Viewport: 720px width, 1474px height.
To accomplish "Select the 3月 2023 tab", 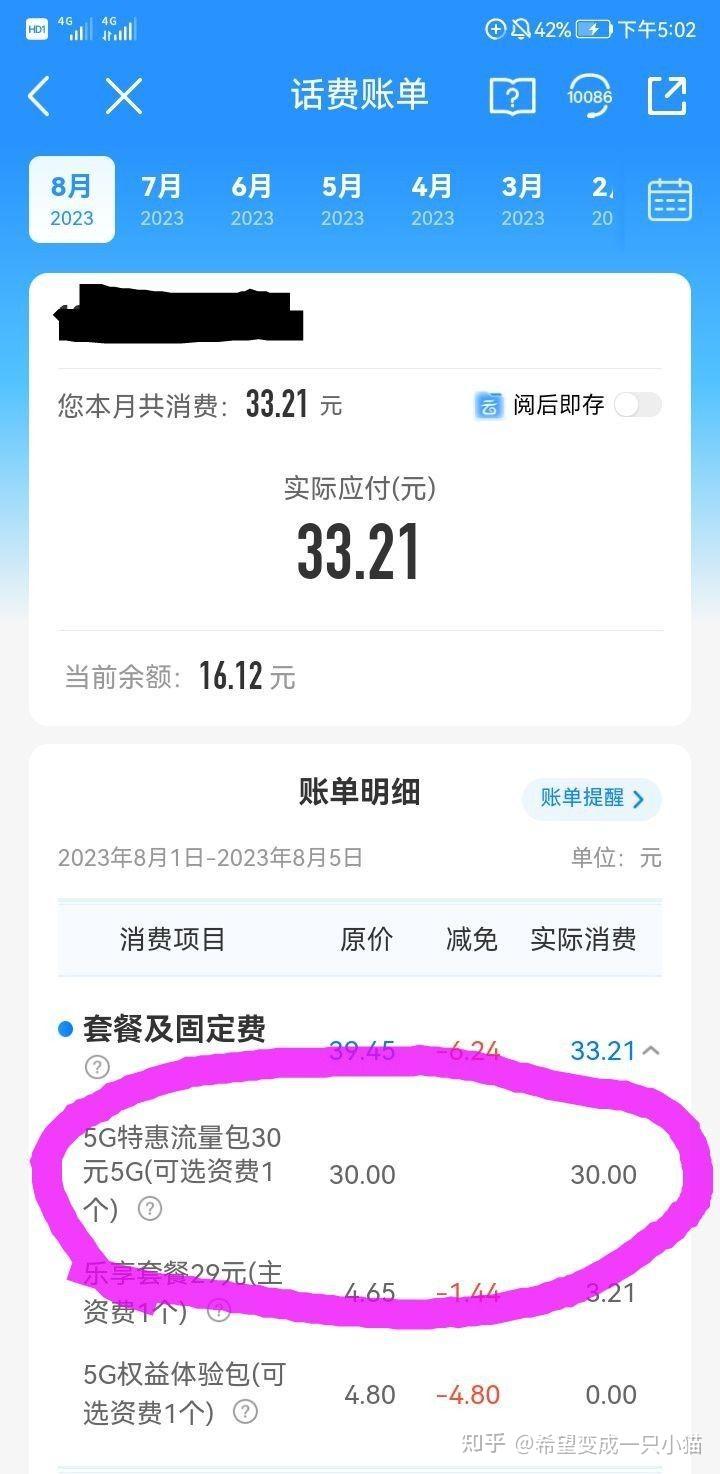I will tap(522, 200).
